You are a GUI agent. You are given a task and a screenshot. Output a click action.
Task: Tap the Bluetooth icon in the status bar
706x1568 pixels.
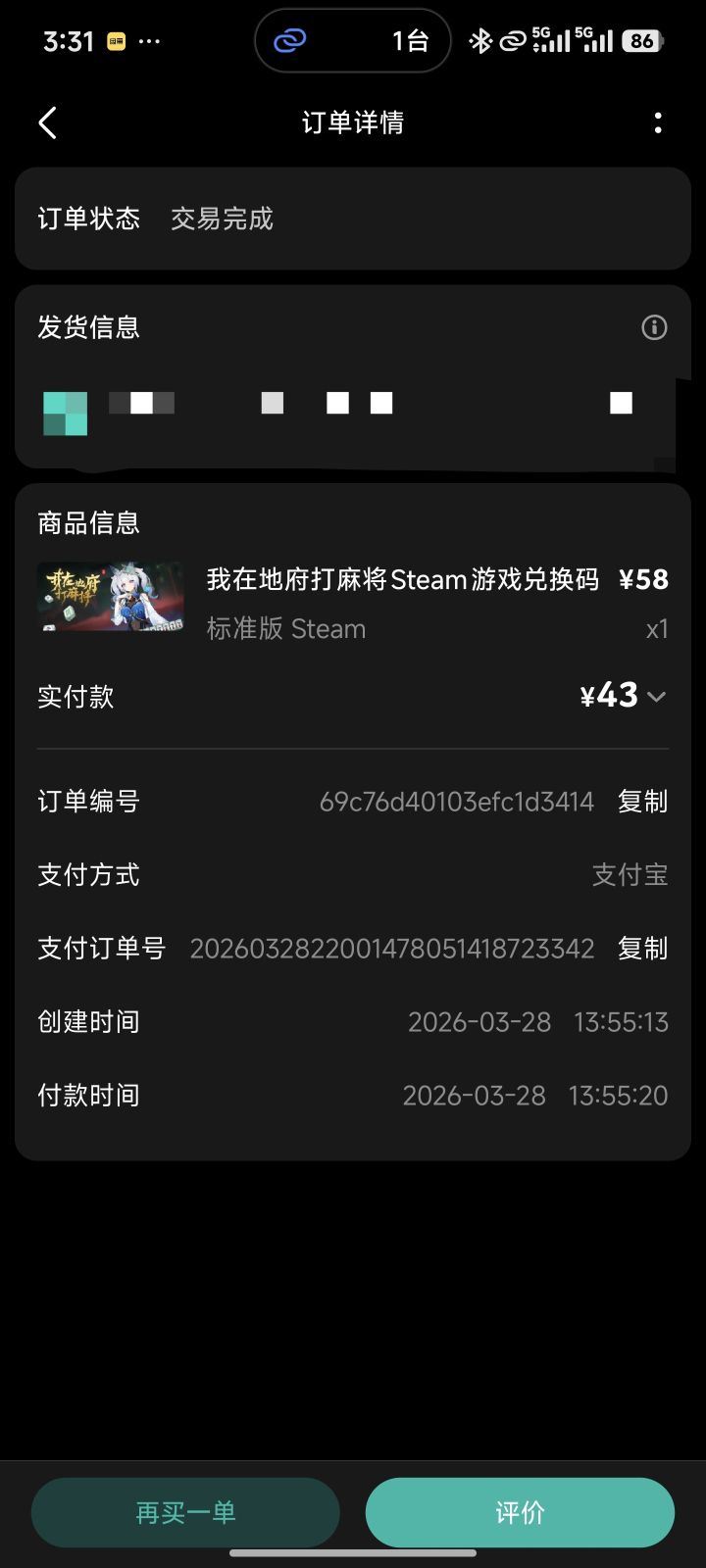coord(479,40)
